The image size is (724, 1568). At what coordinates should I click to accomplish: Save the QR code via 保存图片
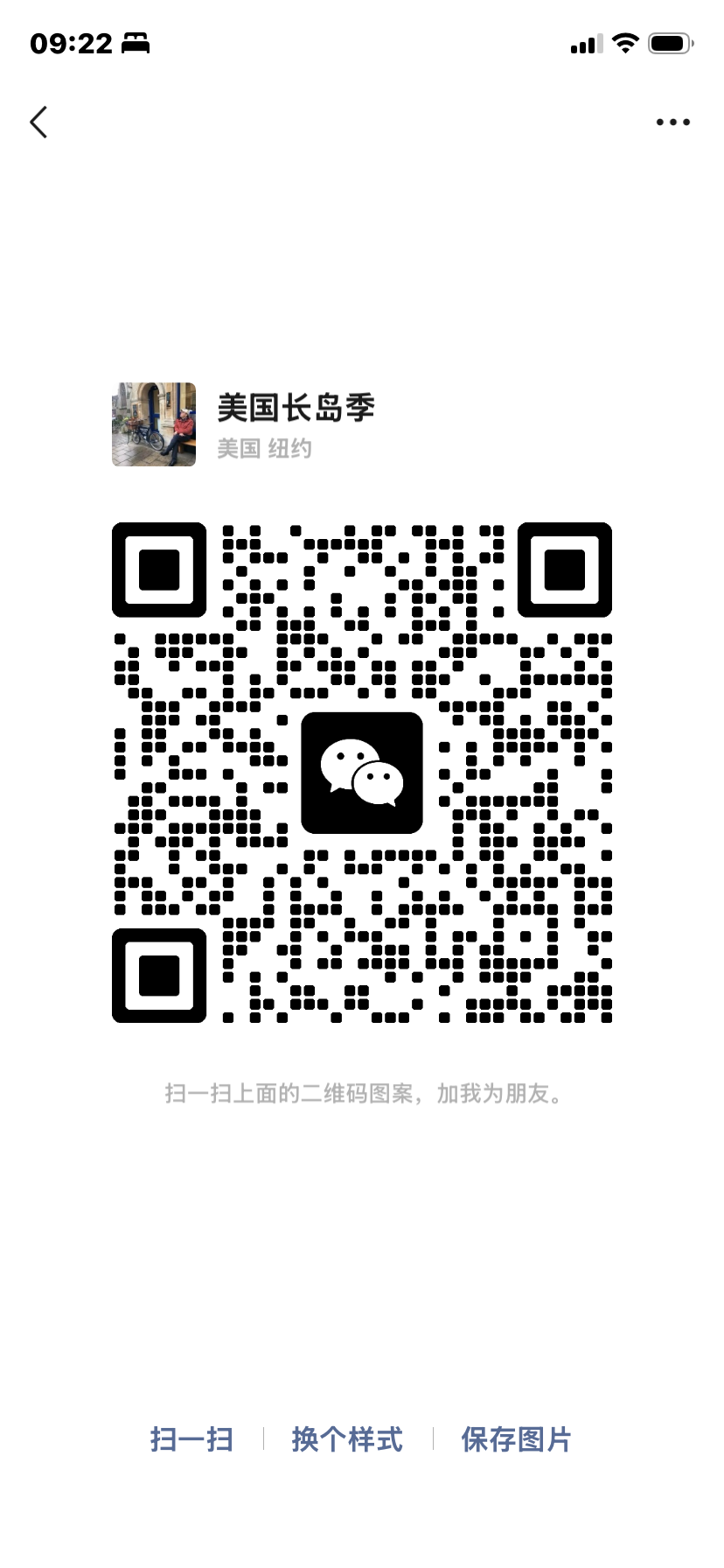[x=516, y=1439]
